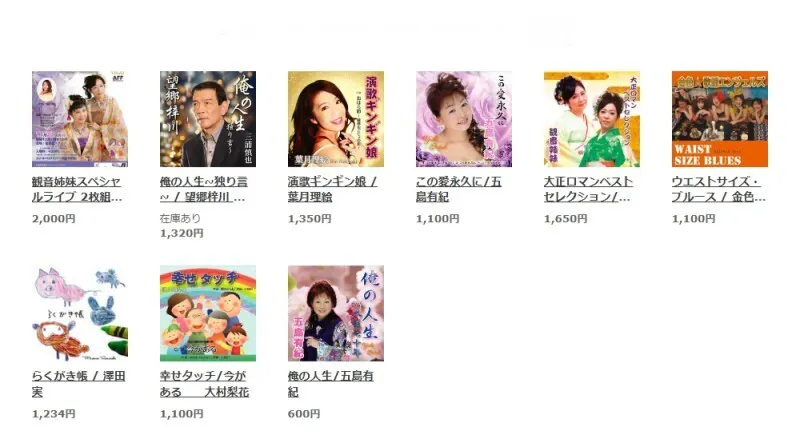Open the らくがき帳 drawing cover image
Screen dimensions: 800x435
80,313
